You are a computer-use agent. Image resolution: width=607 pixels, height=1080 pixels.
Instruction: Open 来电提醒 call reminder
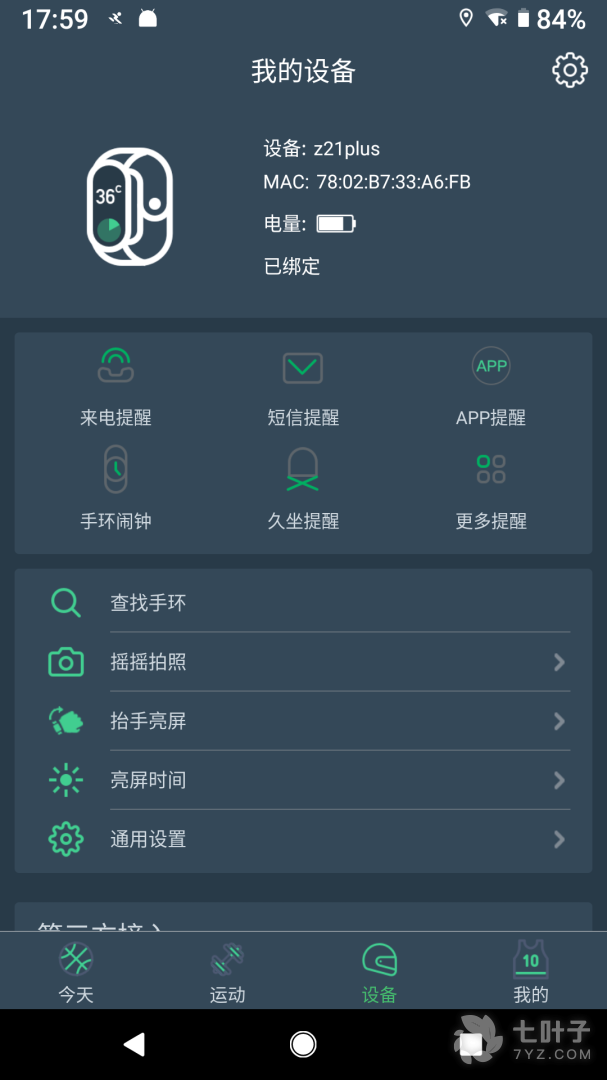click(x=116, y=386)
